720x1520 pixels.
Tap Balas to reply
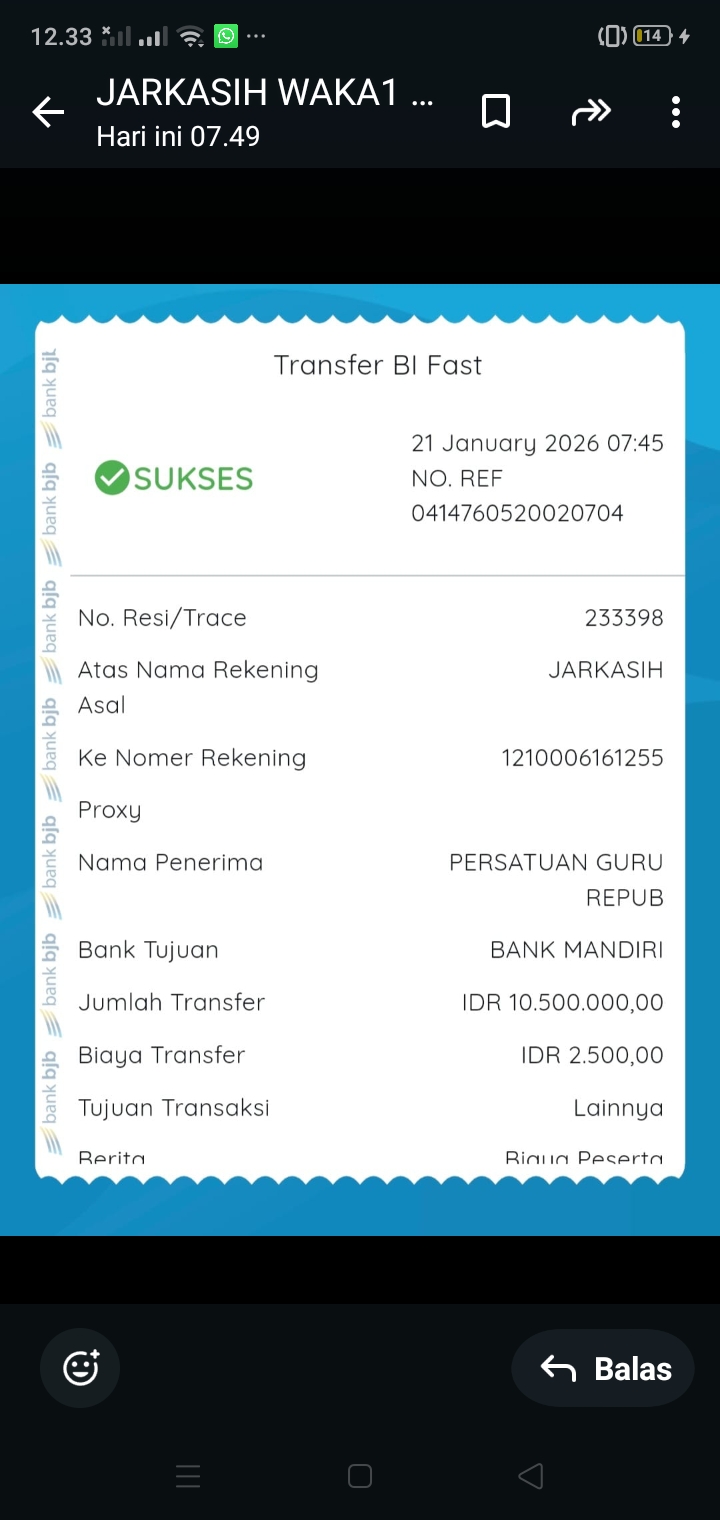pos(604,1368)
